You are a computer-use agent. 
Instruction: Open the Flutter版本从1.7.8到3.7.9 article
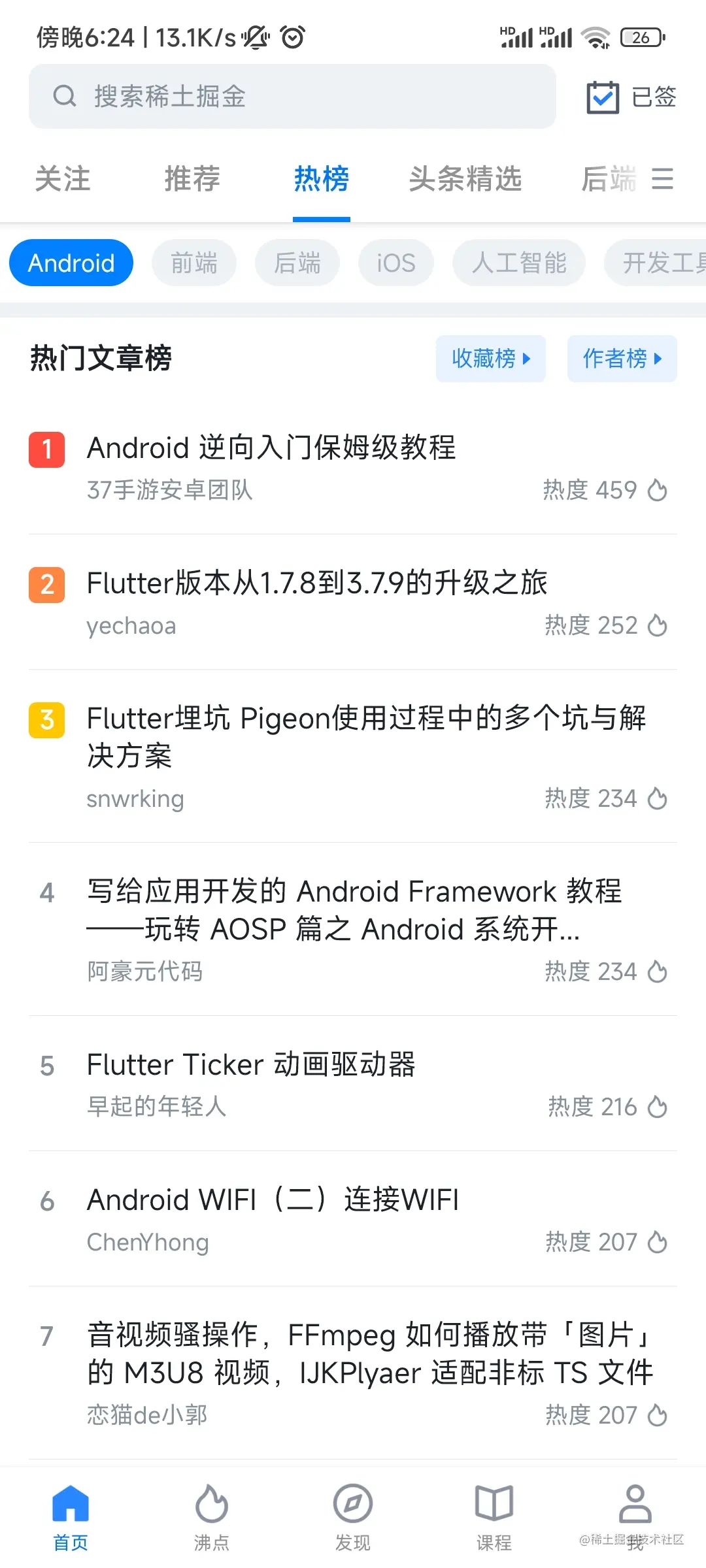click(353, 602)
